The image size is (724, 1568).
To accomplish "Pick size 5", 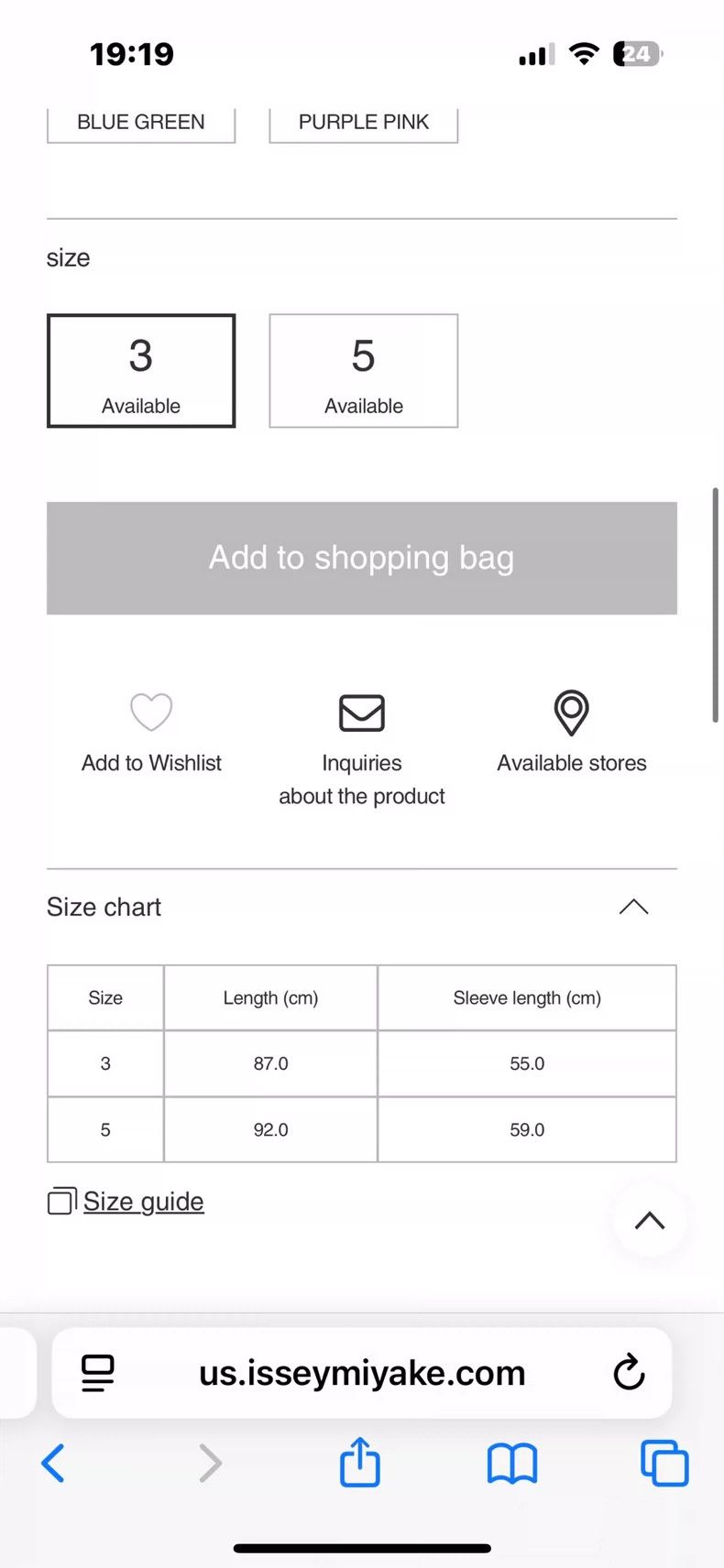I will (x=364, y=371).
